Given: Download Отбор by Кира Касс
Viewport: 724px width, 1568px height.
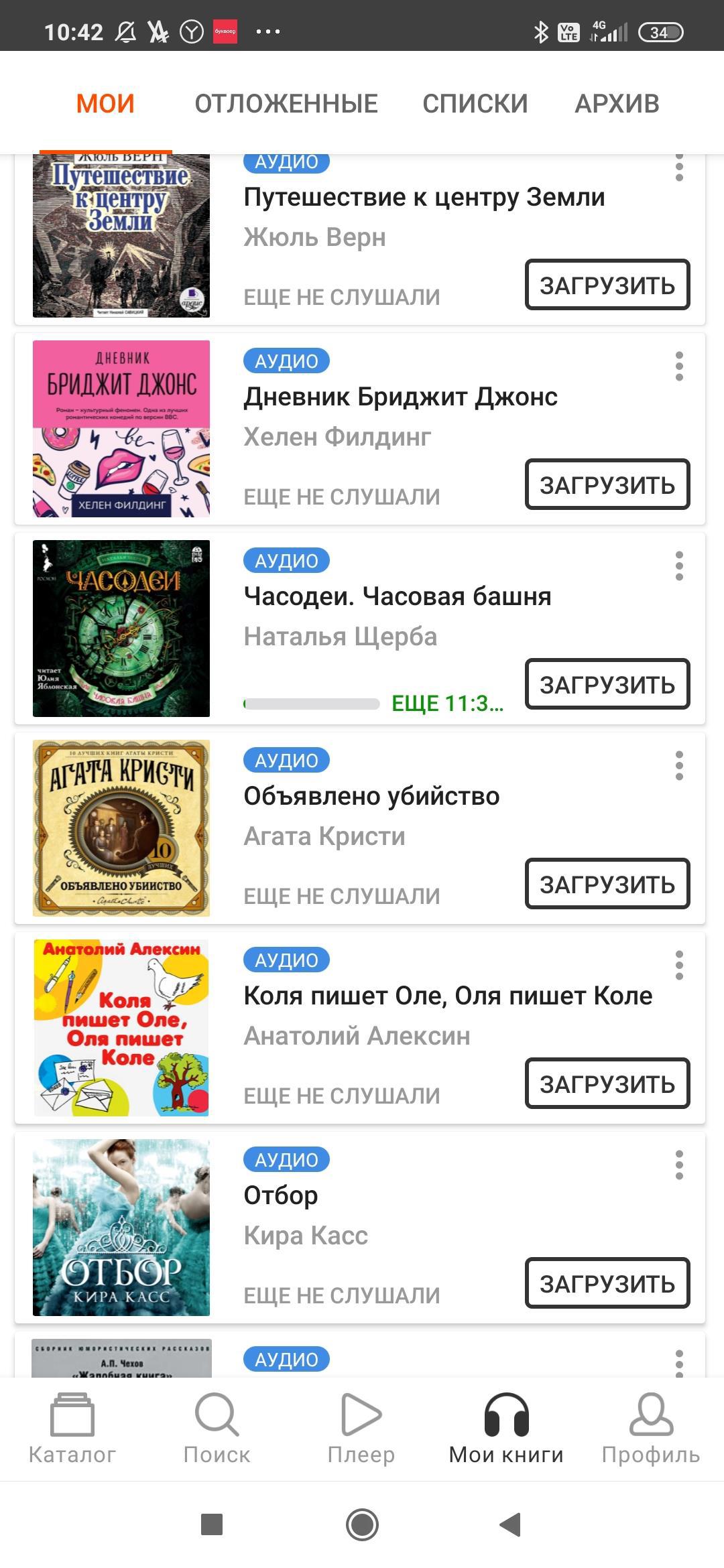Looking at the screenshot, I should pos(607,1283).
